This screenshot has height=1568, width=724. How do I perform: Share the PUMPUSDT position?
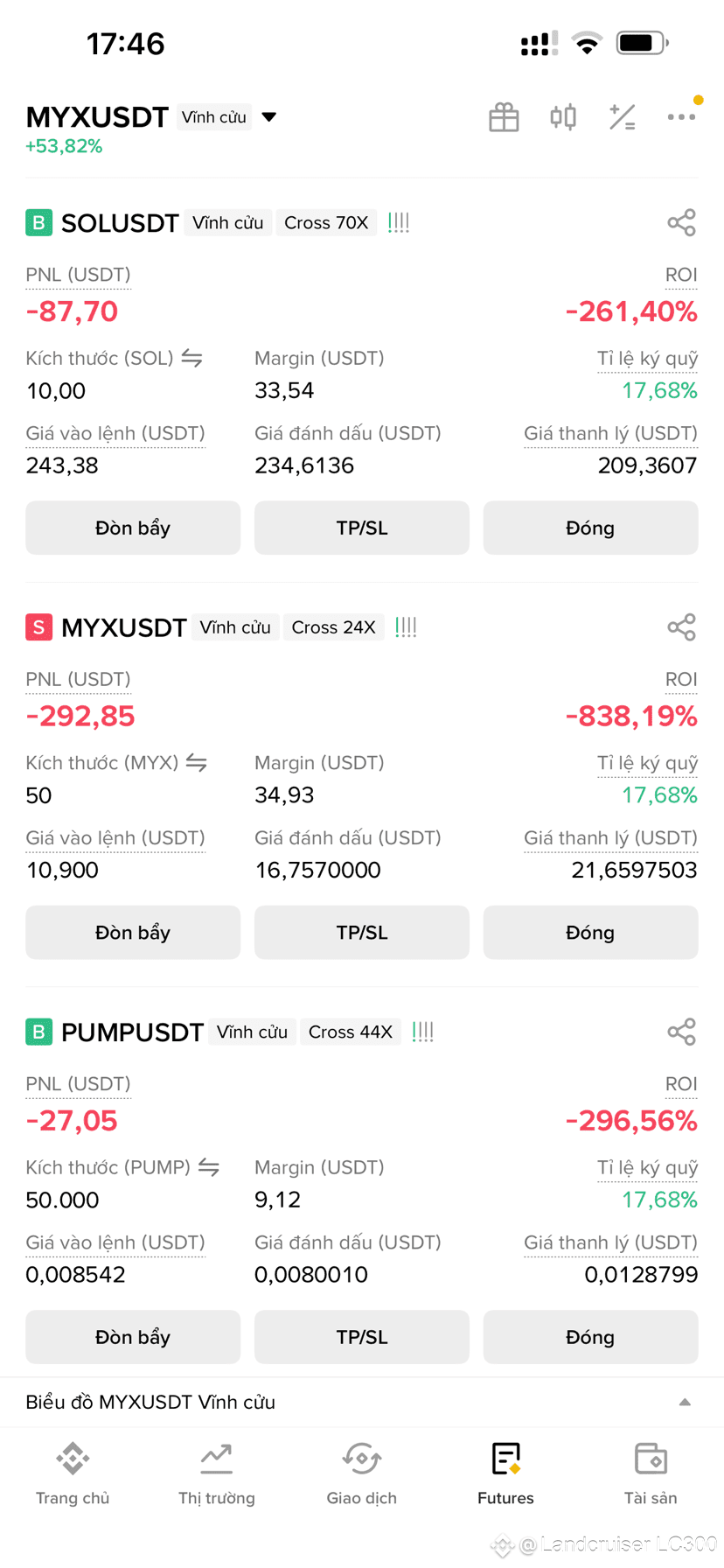pos(681,1032)
